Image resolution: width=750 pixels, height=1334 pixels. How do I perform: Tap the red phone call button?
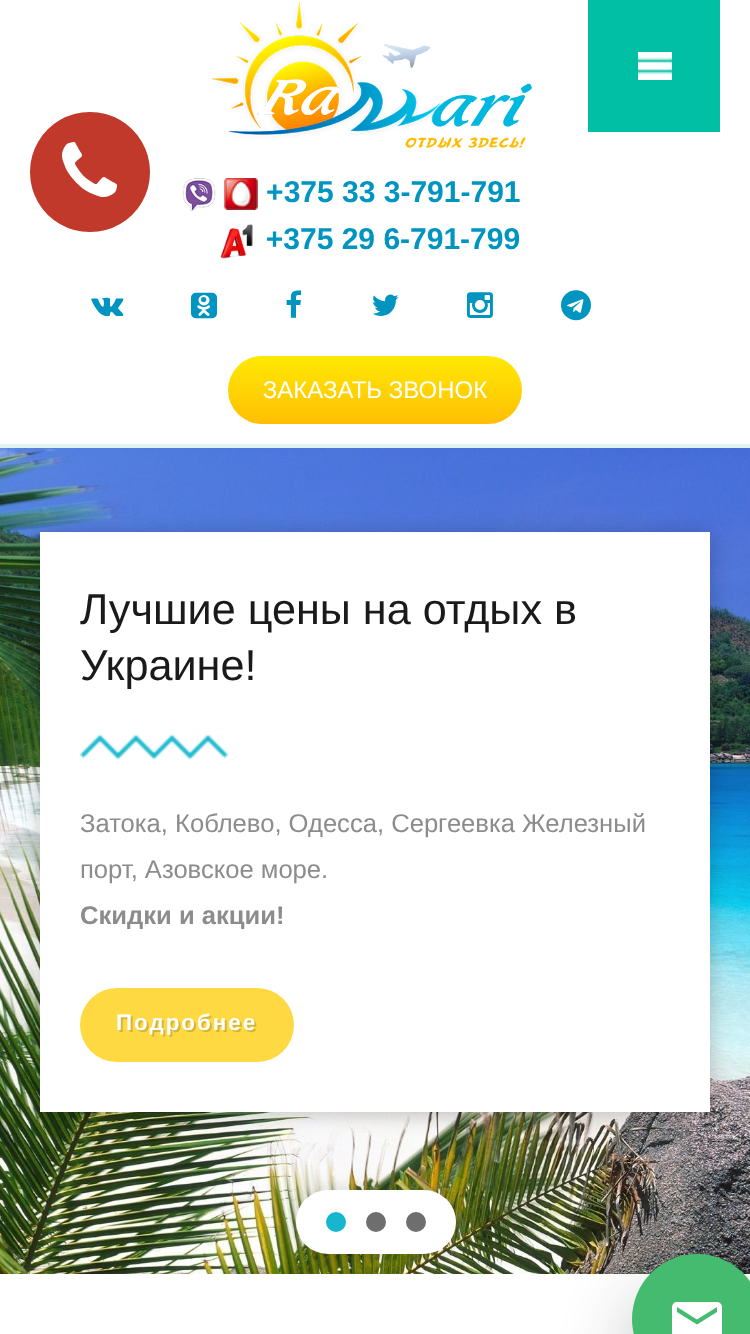(90, 172)
